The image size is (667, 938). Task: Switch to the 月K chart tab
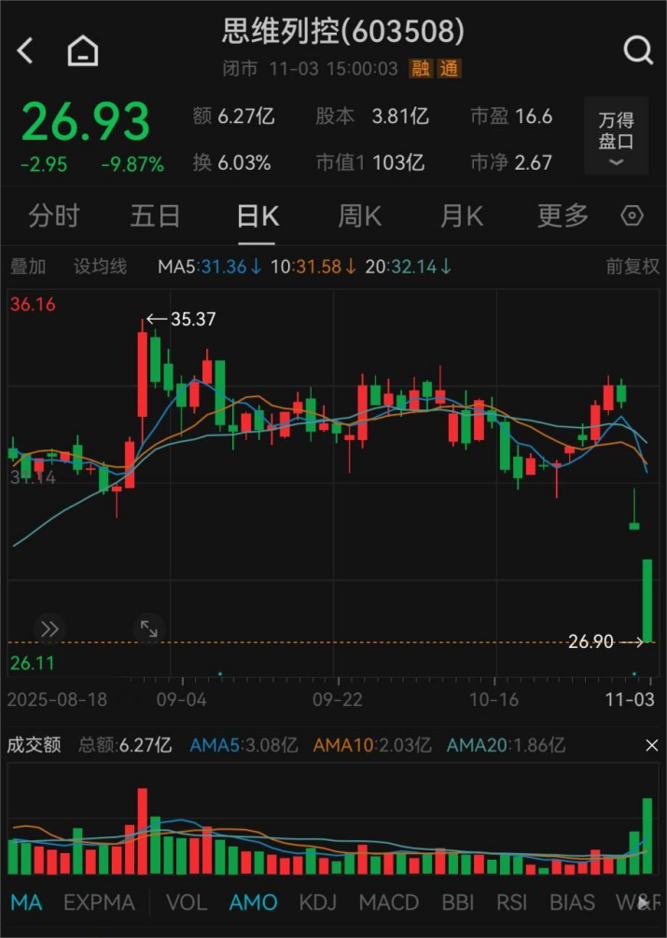(461, 216)
